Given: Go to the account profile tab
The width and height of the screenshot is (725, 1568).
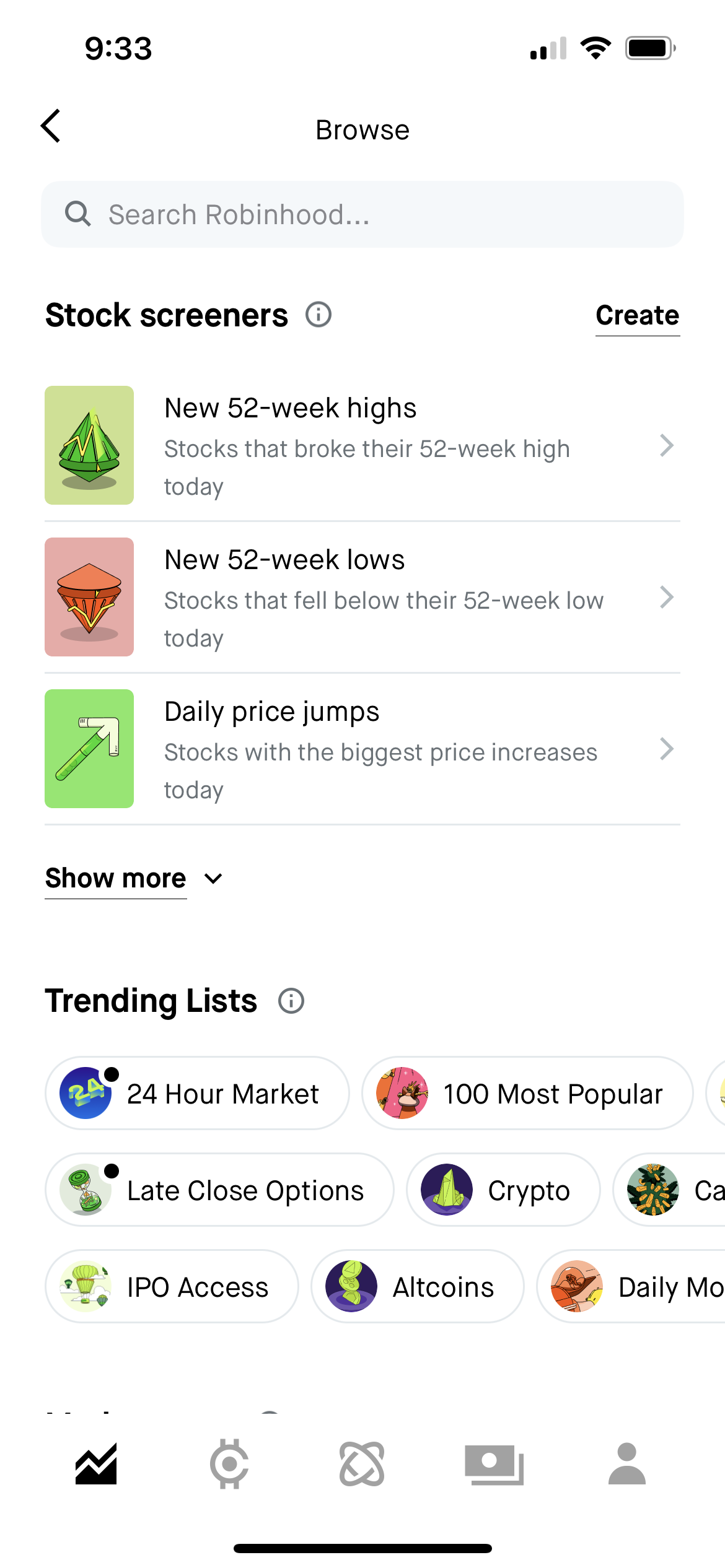Looking at the screenshot, I should point(626,1464).
